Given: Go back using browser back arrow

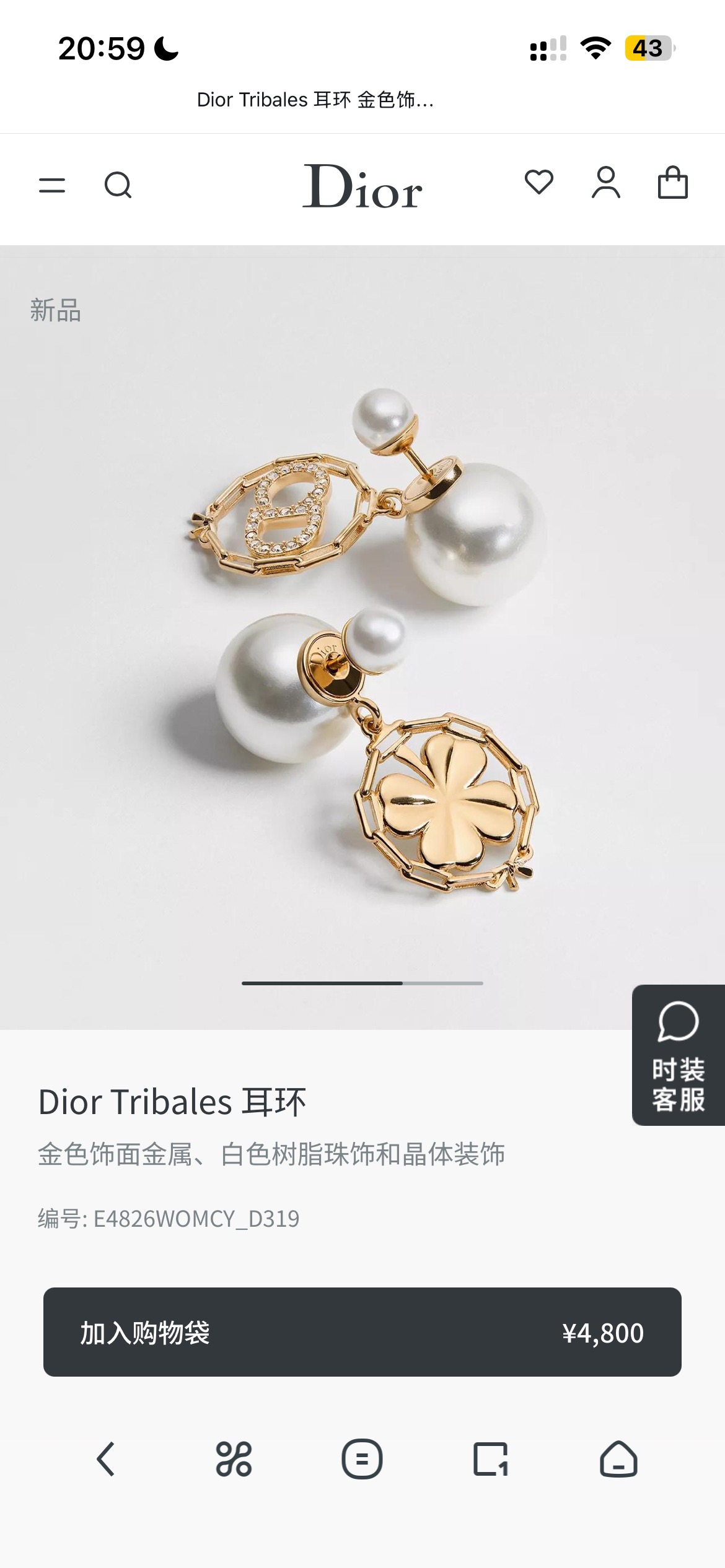Looking at the screenshot, I should pyautogui.click(x=106, y=1459).
